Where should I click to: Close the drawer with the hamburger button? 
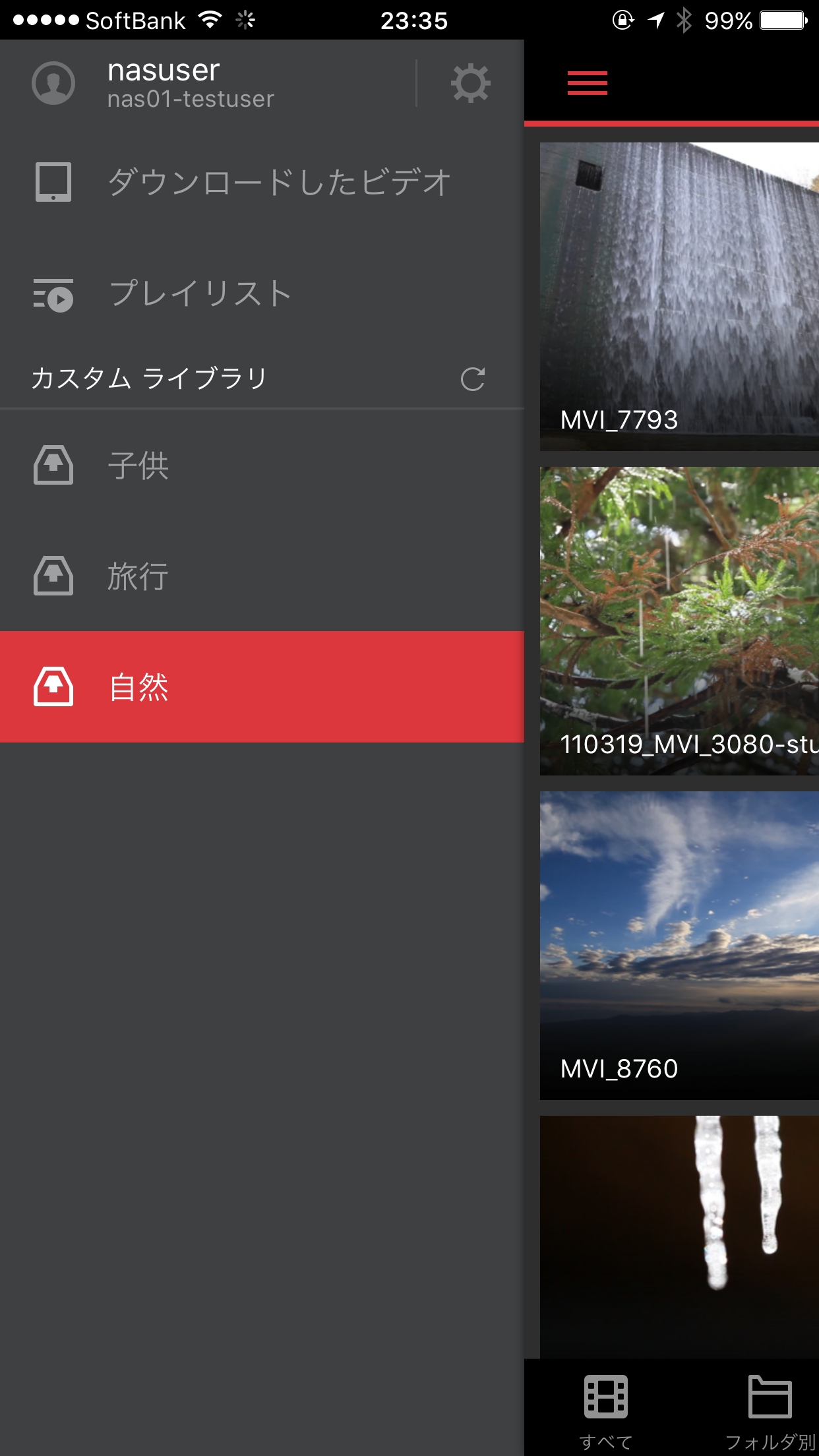point(587,83)
